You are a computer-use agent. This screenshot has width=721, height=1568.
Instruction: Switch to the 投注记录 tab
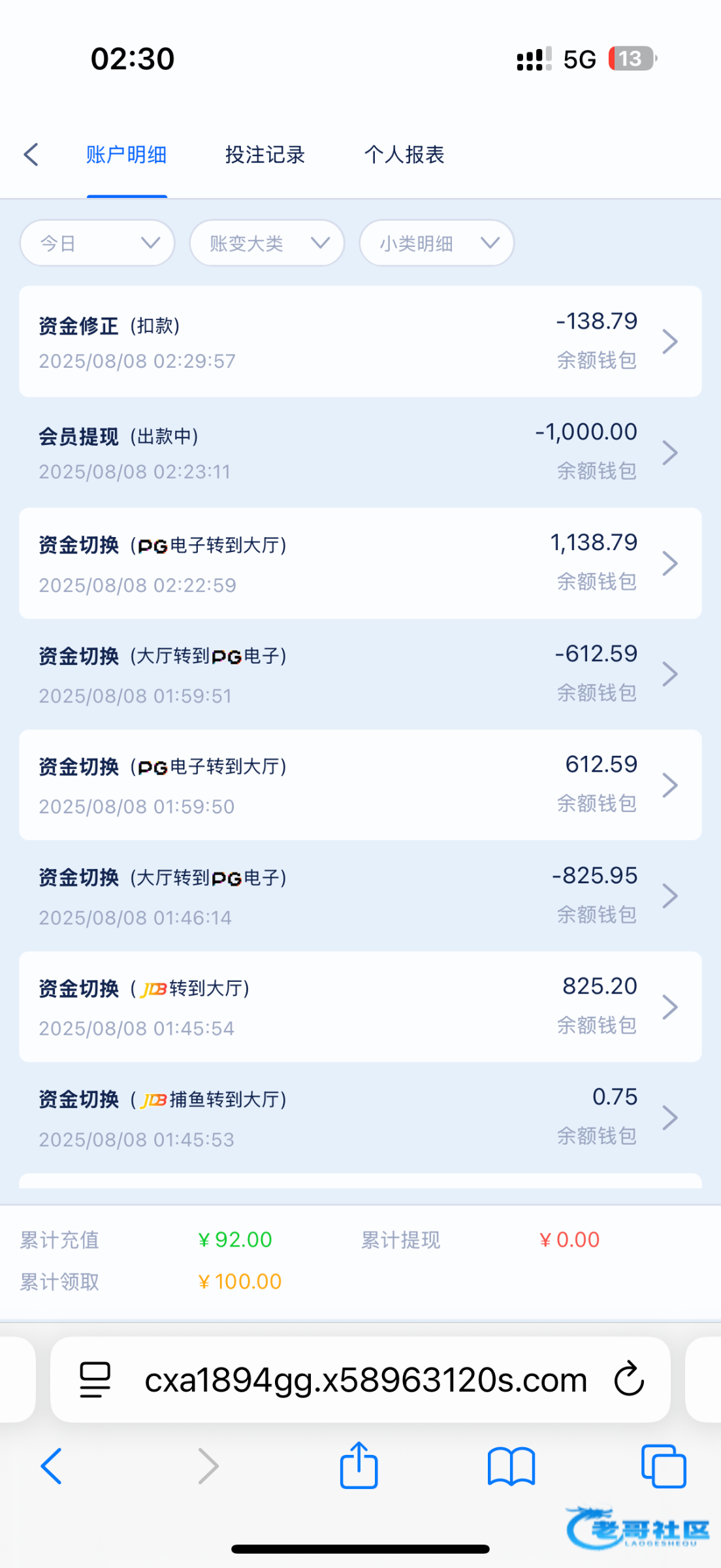[265, 155]
